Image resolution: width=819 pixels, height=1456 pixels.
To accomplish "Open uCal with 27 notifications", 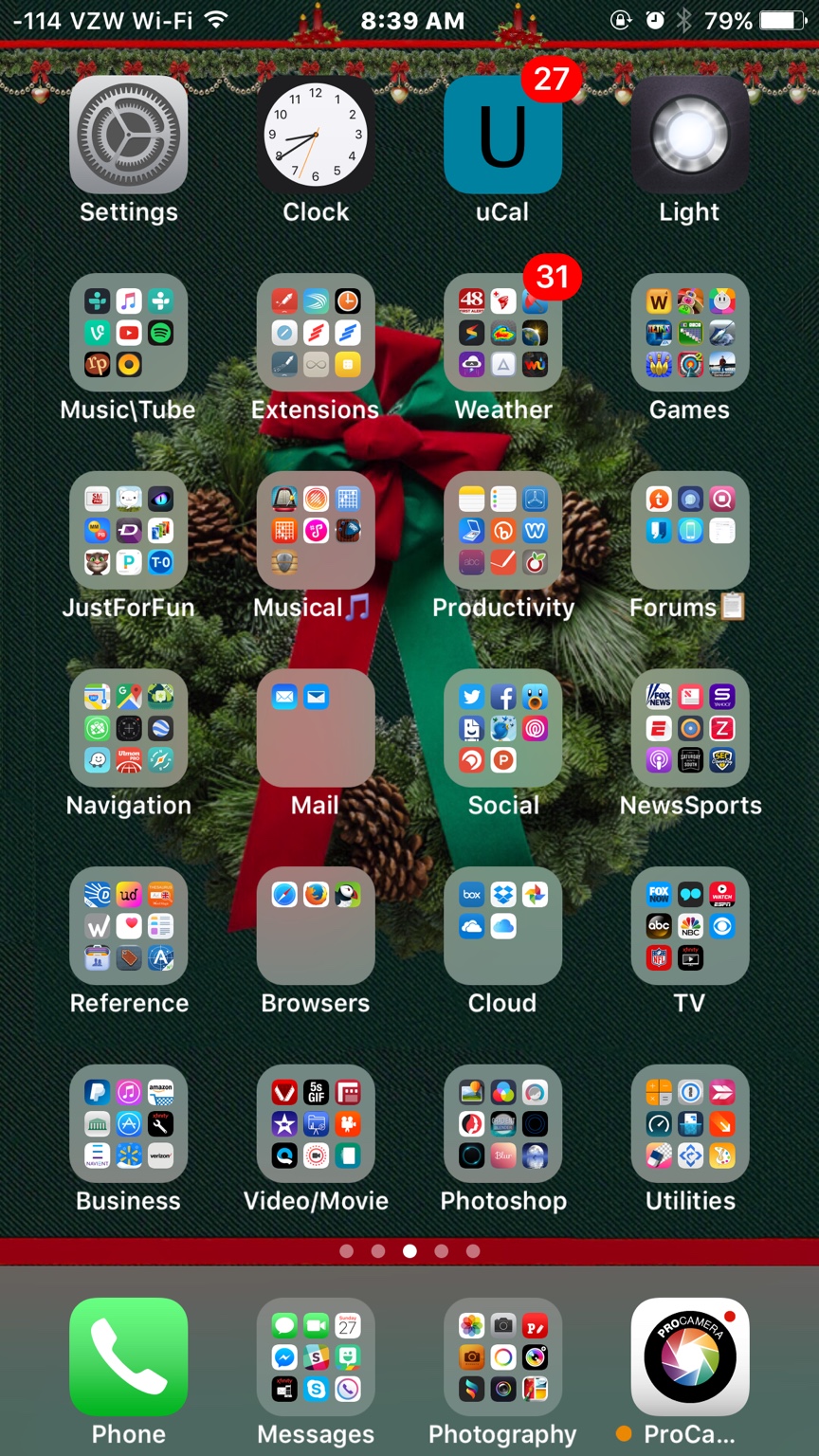I will 502,135.
